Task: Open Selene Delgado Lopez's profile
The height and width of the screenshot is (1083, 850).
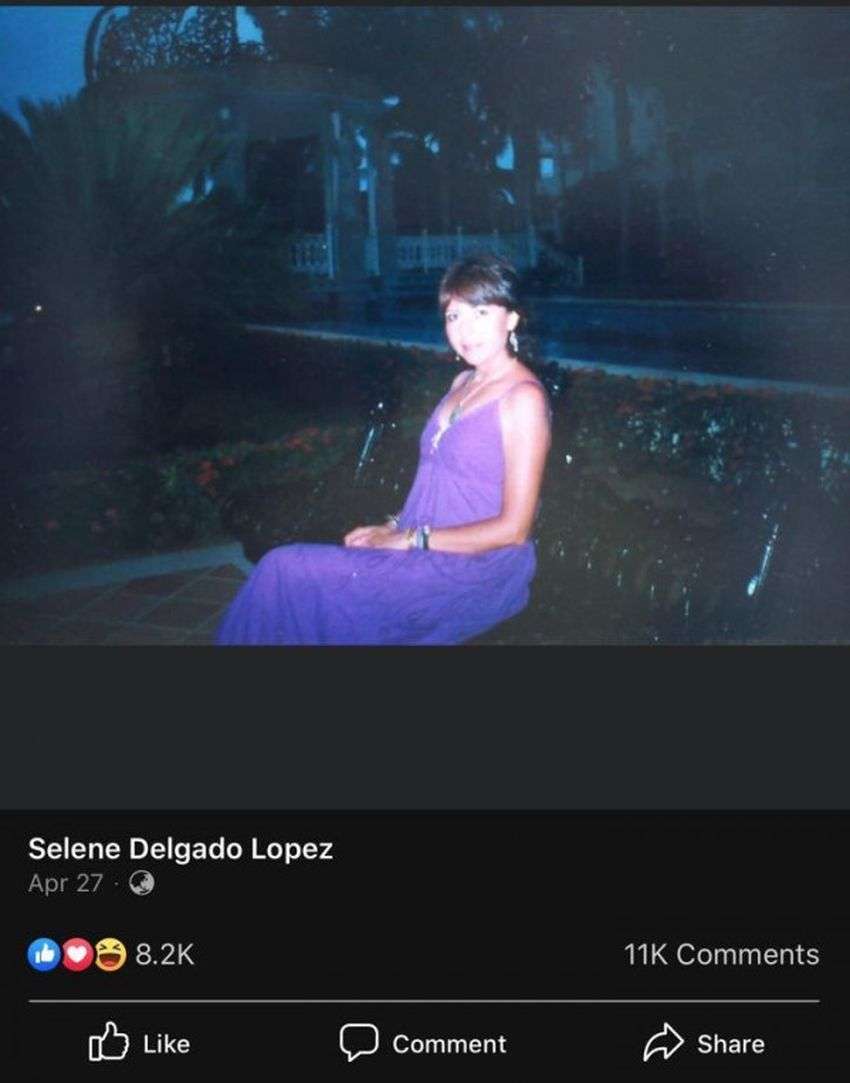Action: [180, 849]
